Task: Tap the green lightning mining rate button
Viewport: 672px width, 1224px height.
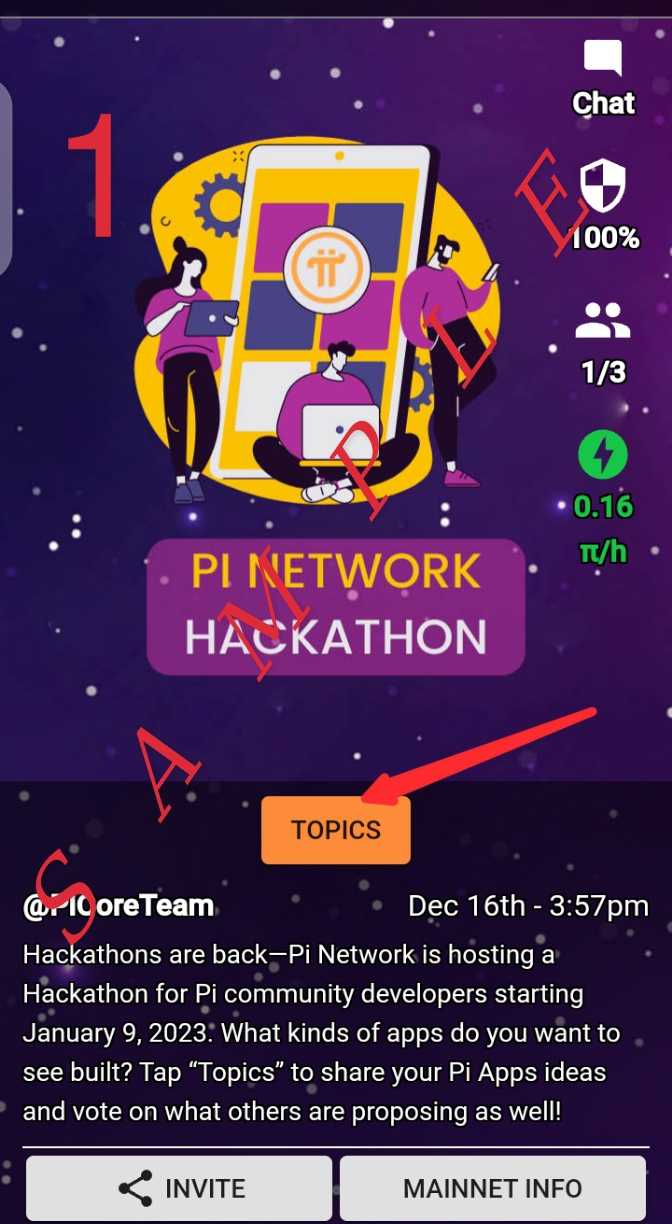Action: point(603,456)
